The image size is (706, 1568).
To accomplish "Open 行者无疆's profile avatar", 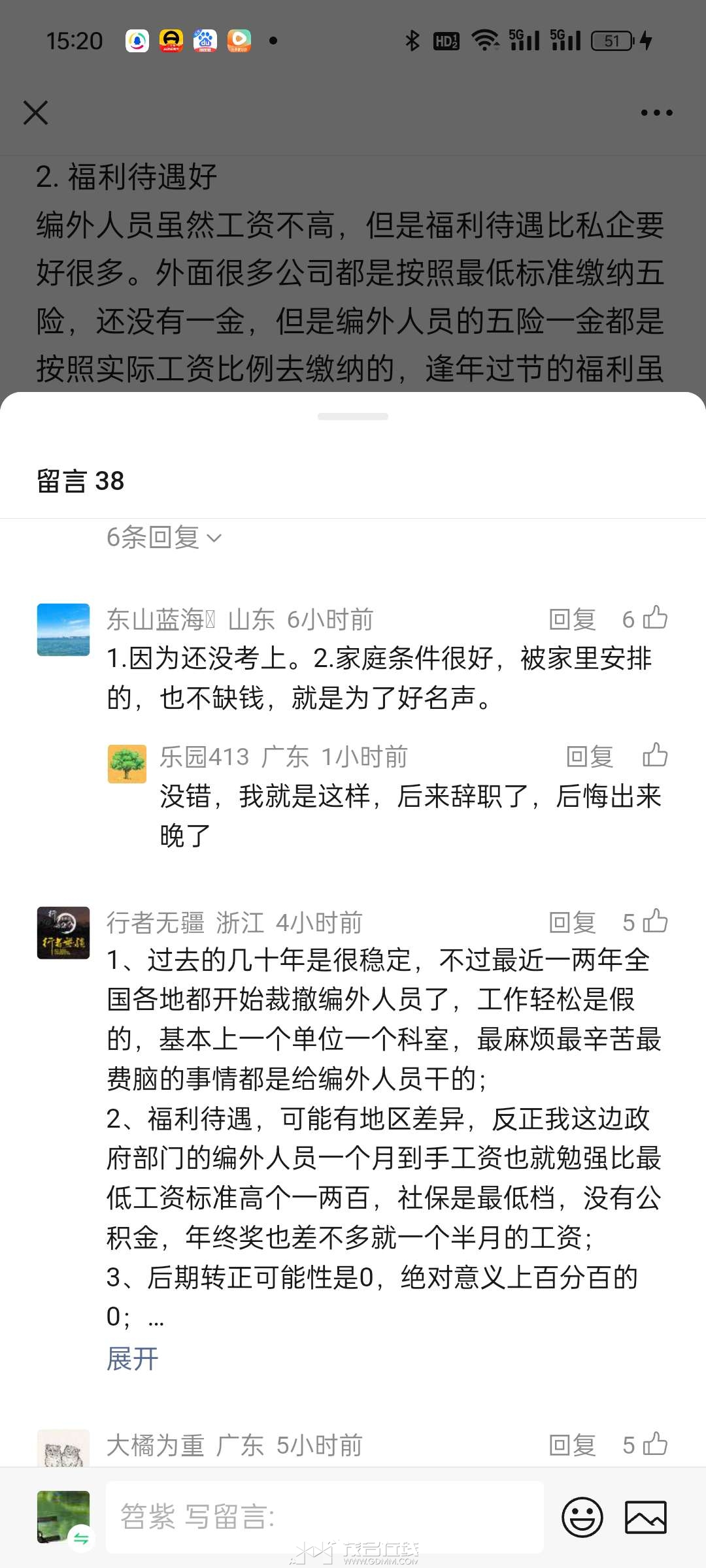I will click(63, 933).
